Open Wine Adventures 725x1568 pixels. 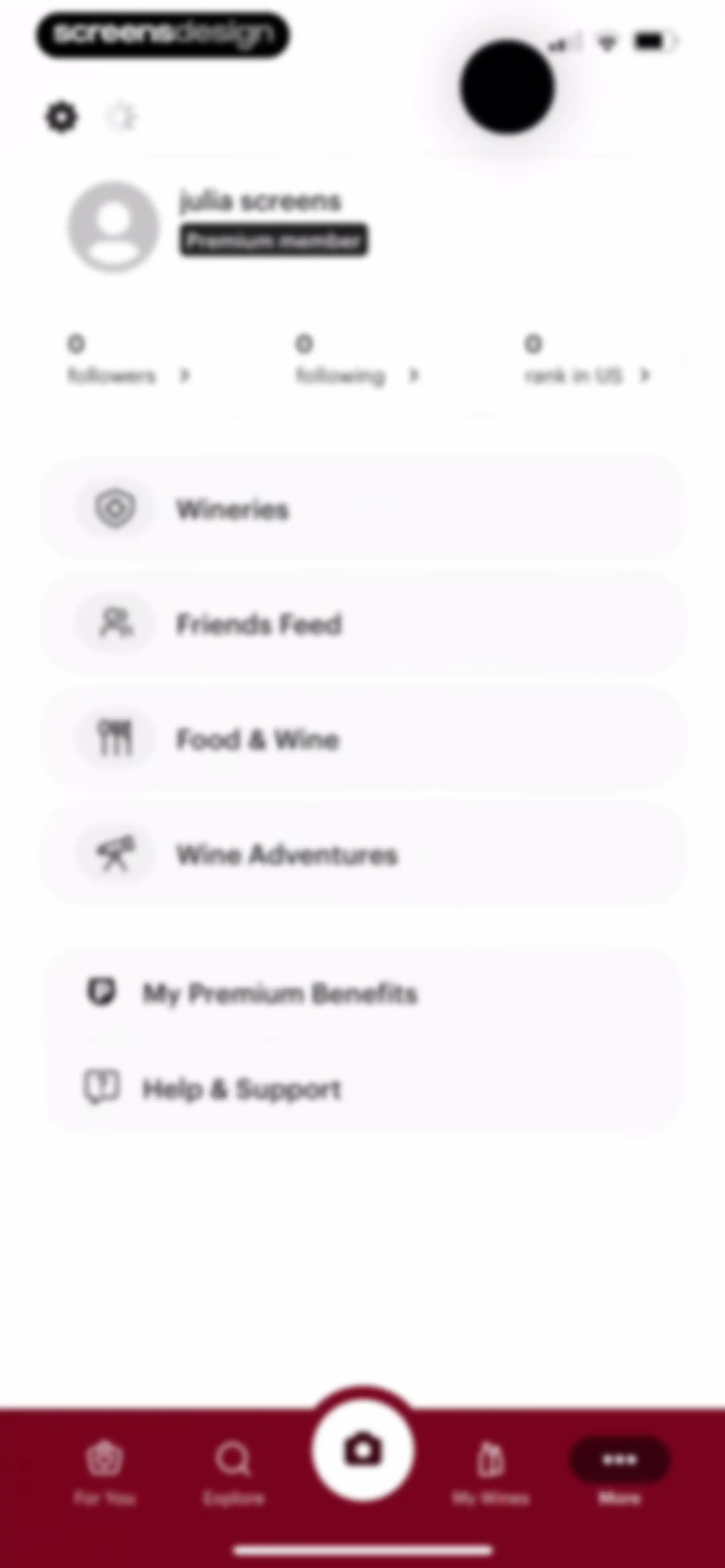click(364, 854)
